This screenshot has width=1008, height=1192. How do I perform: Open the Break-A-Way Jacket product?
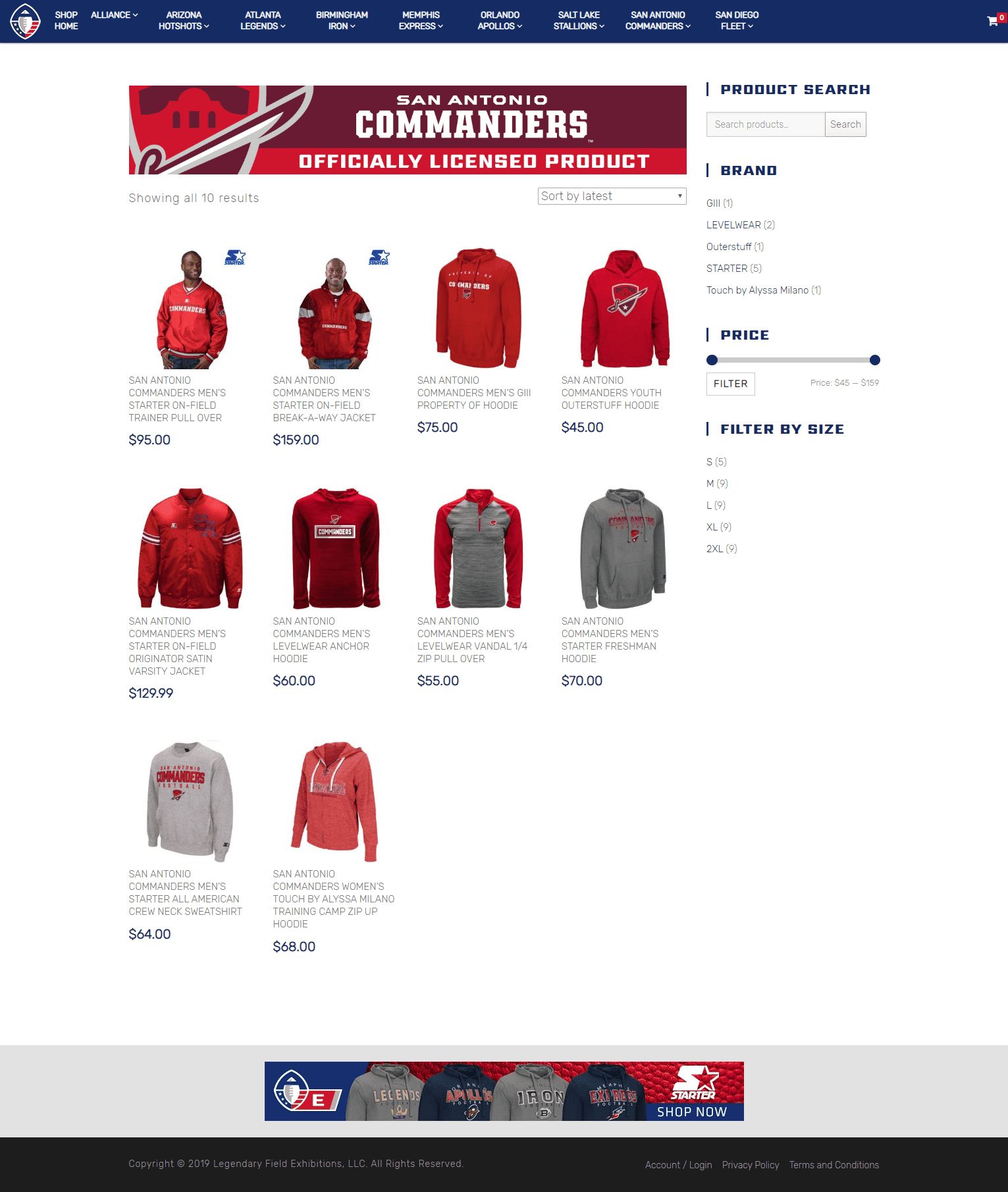(324, 399)
